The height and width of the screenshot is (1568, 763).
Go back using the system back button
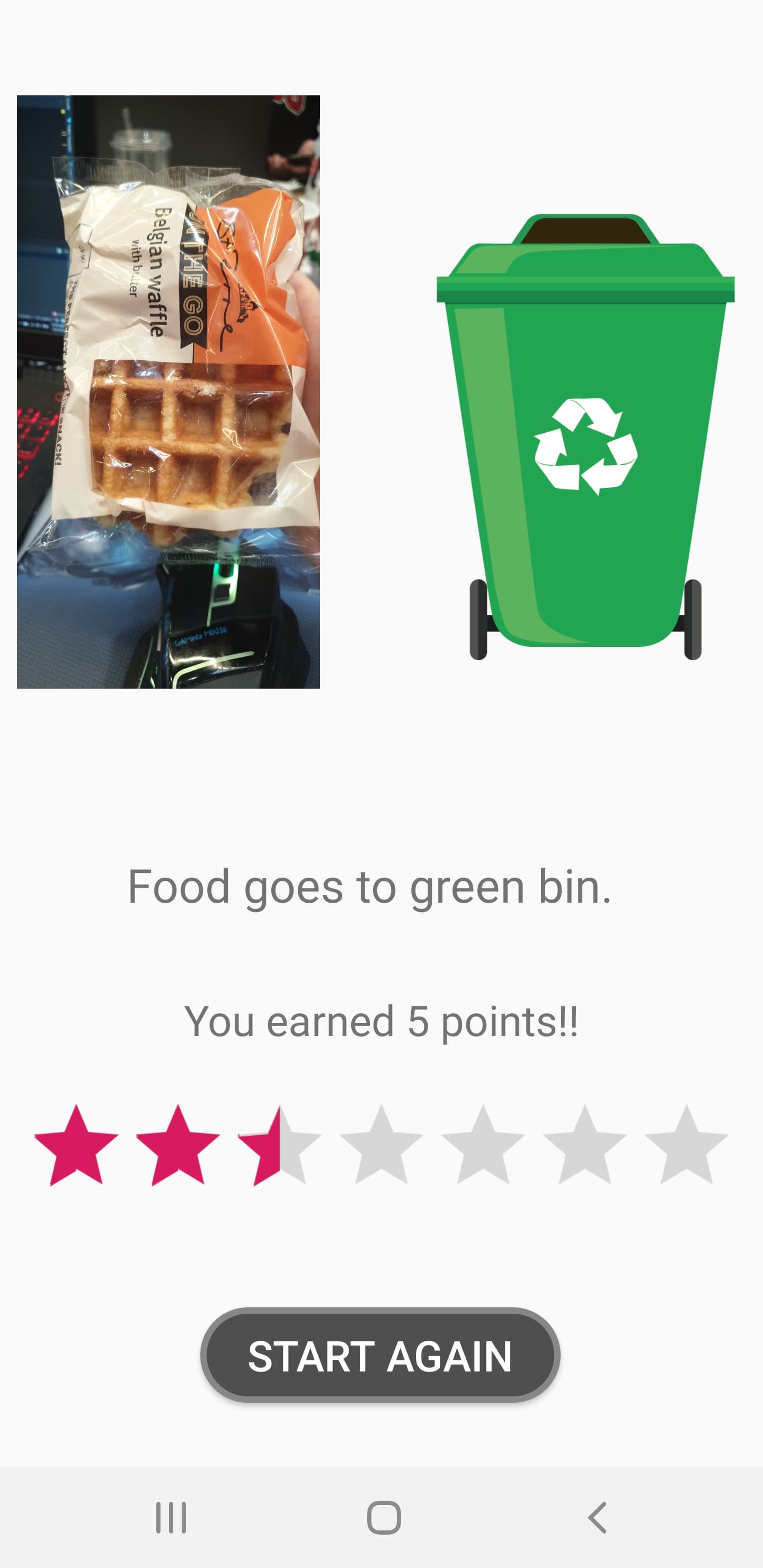pyautogui.click(x=597, y=1517)
